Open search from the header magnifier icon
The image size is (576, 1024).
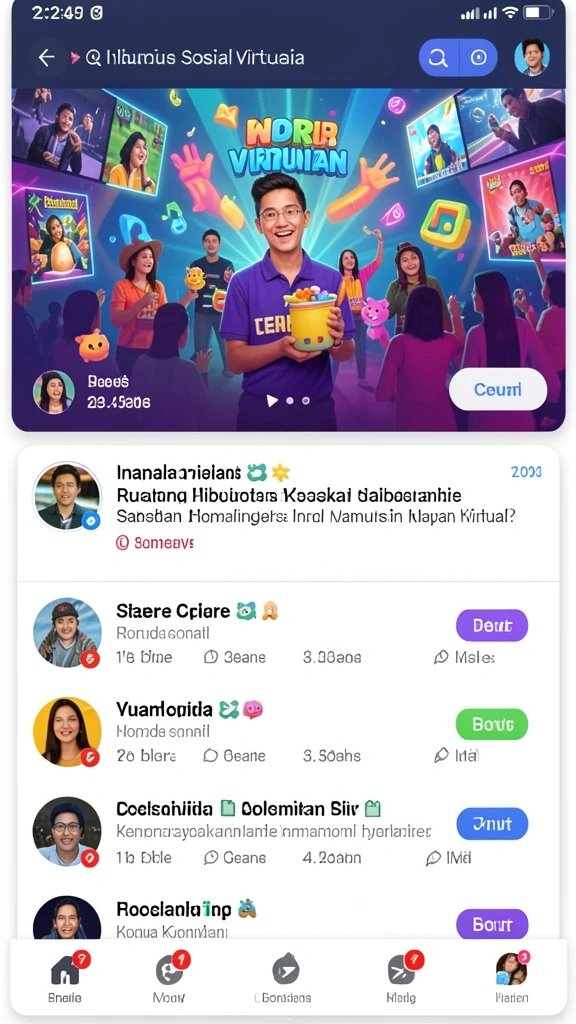click(x=438, y=58)
